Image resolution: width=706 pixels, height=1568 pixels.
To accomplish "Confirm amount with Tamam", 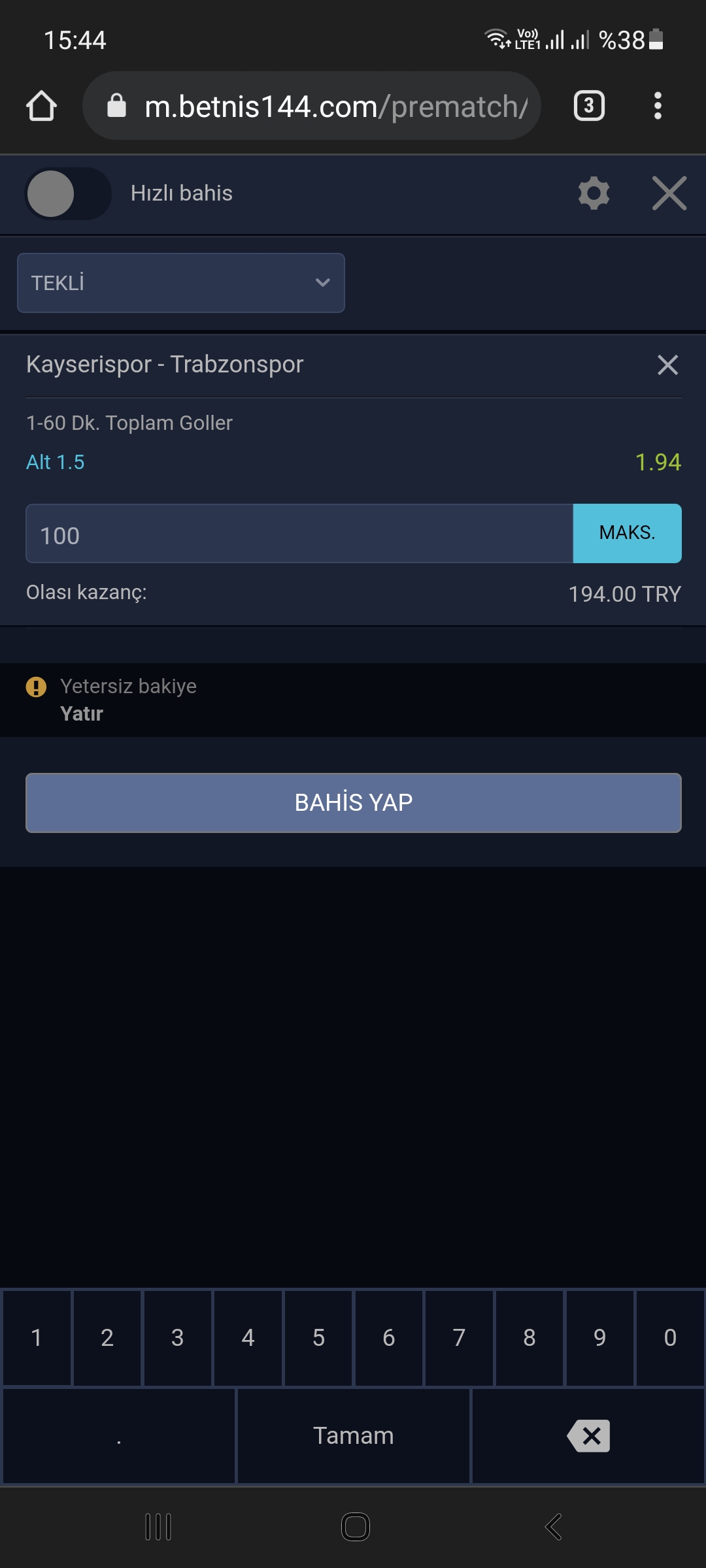I will click(354, 1435).
